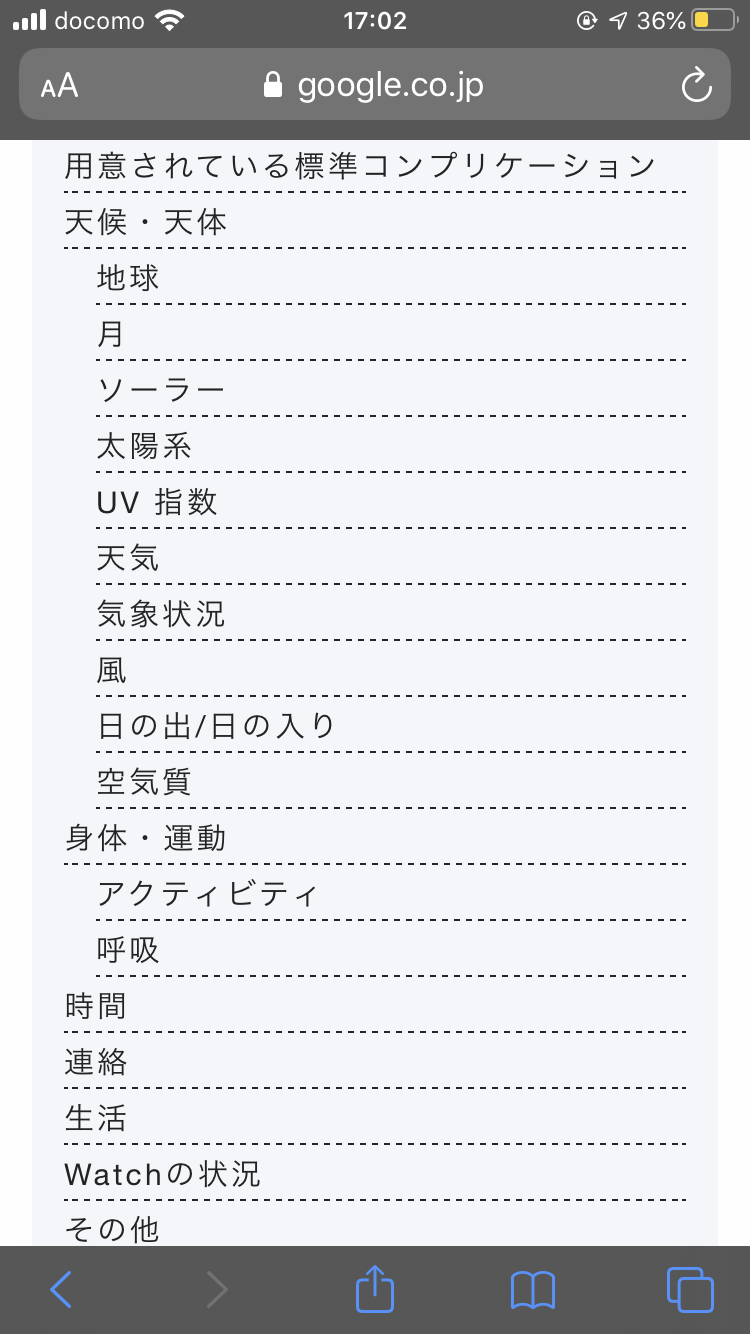
Task: Open the 空気質 entry
Action: pos(144,782)
